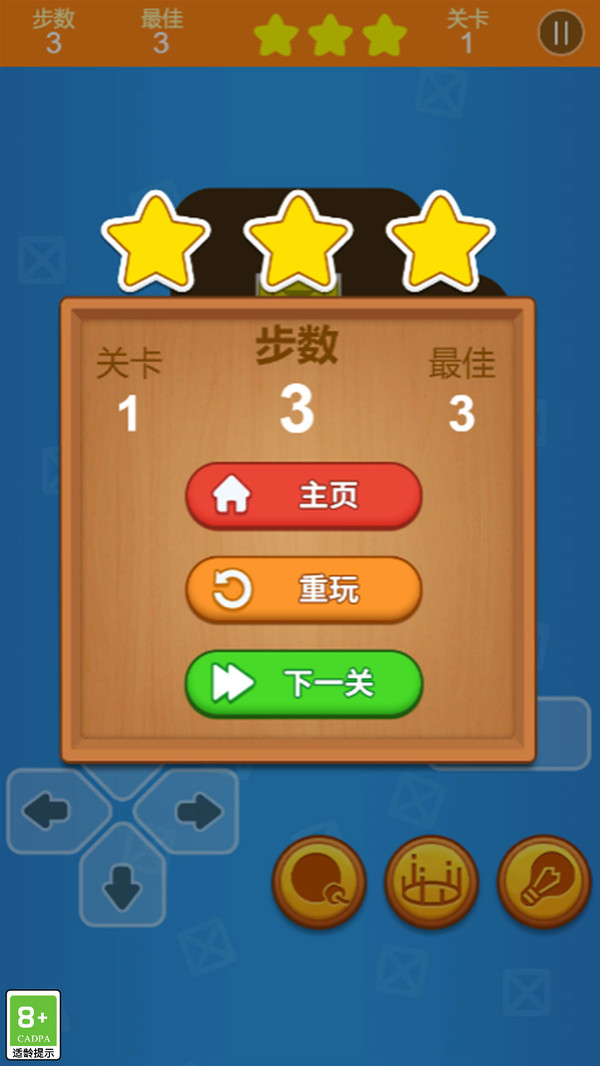Viewport: 600px width, 1066px height.
Task: Tap the left arrow direction key
Action: (52, 811)
